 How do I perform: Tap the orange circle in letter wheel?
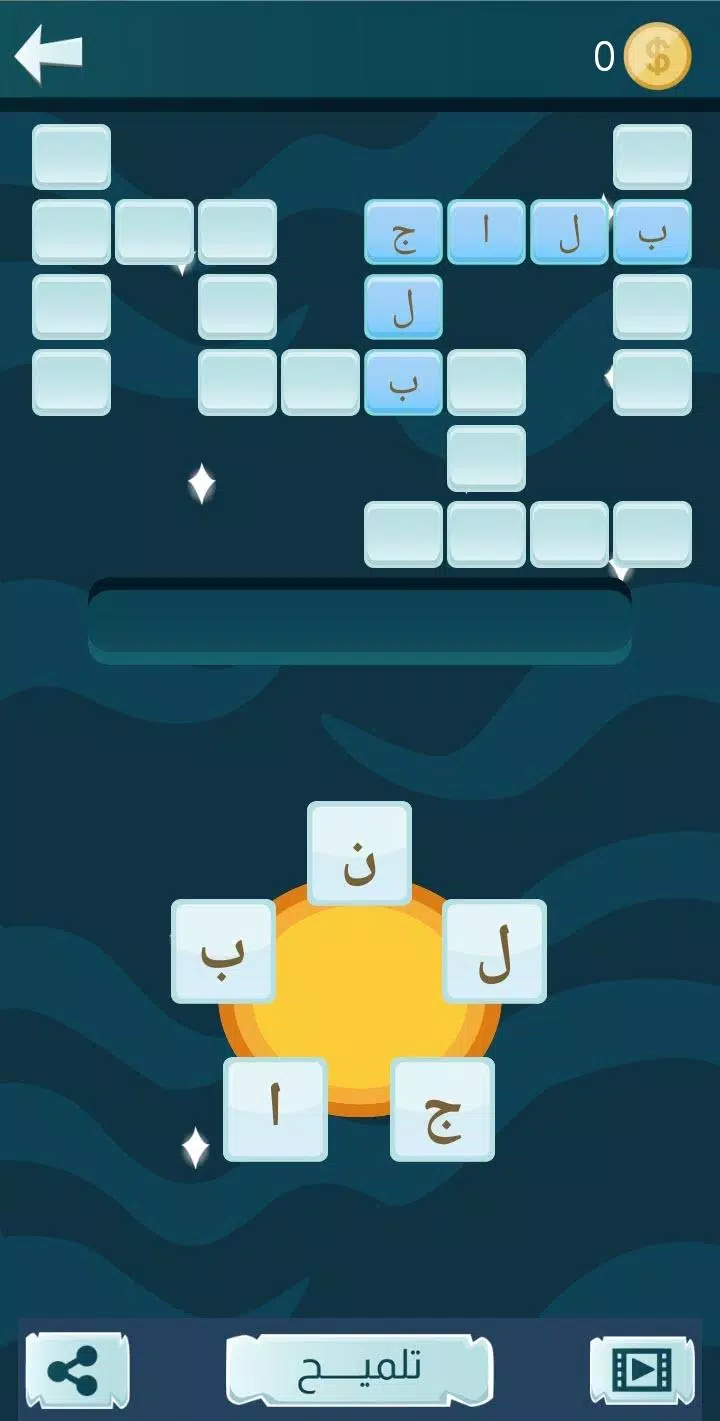pos(359,1000)
